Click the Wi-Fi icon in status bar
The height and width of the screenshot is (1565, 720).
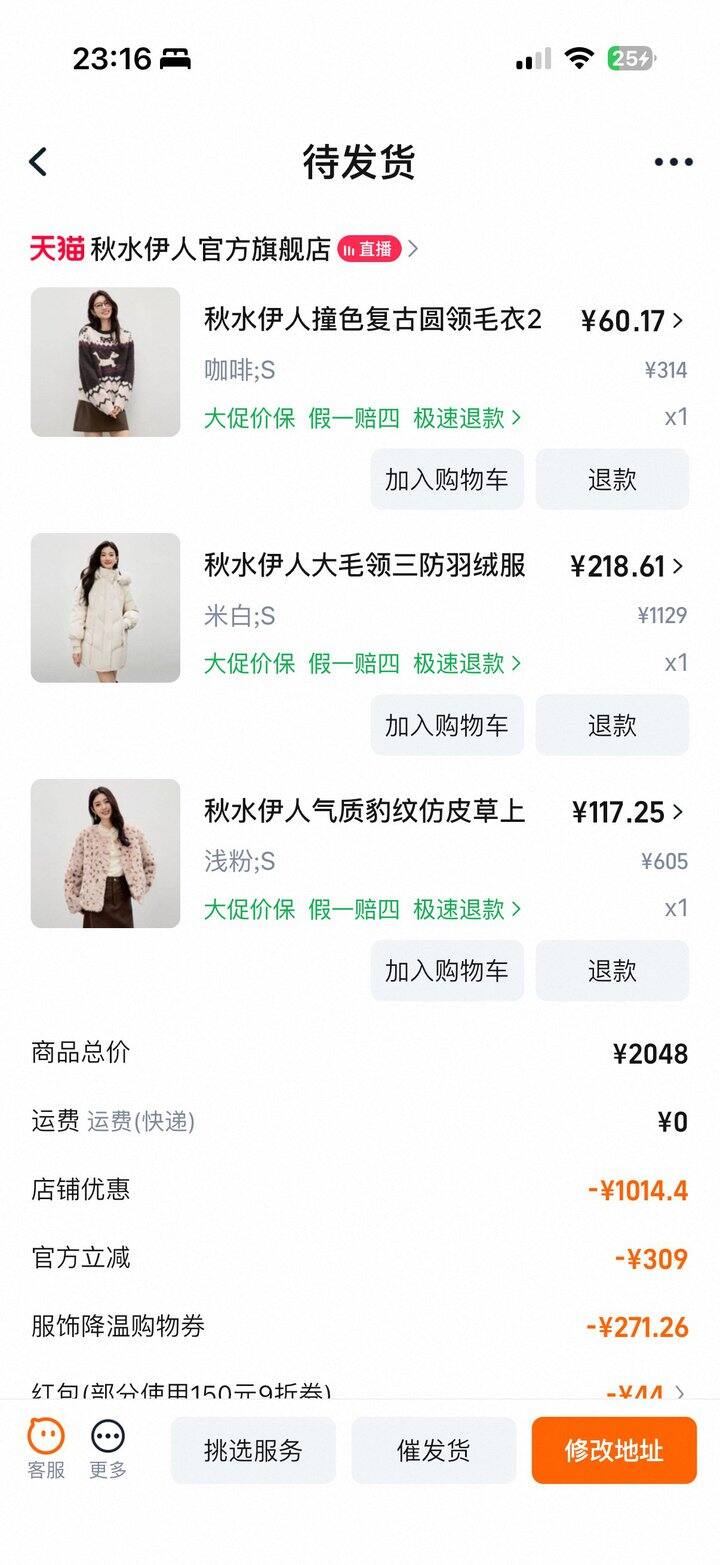[578, 59]
